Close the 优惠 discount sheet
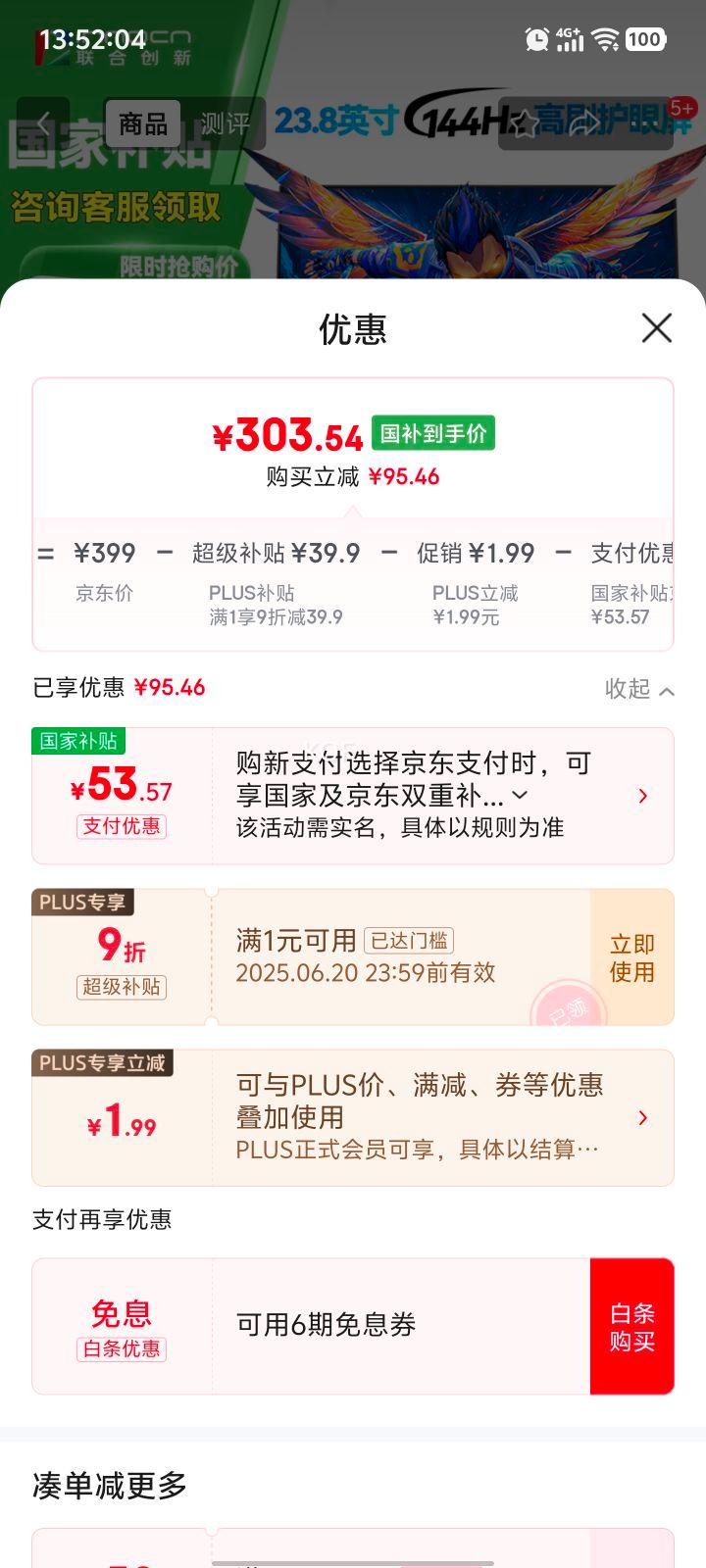 coord(656,328)
